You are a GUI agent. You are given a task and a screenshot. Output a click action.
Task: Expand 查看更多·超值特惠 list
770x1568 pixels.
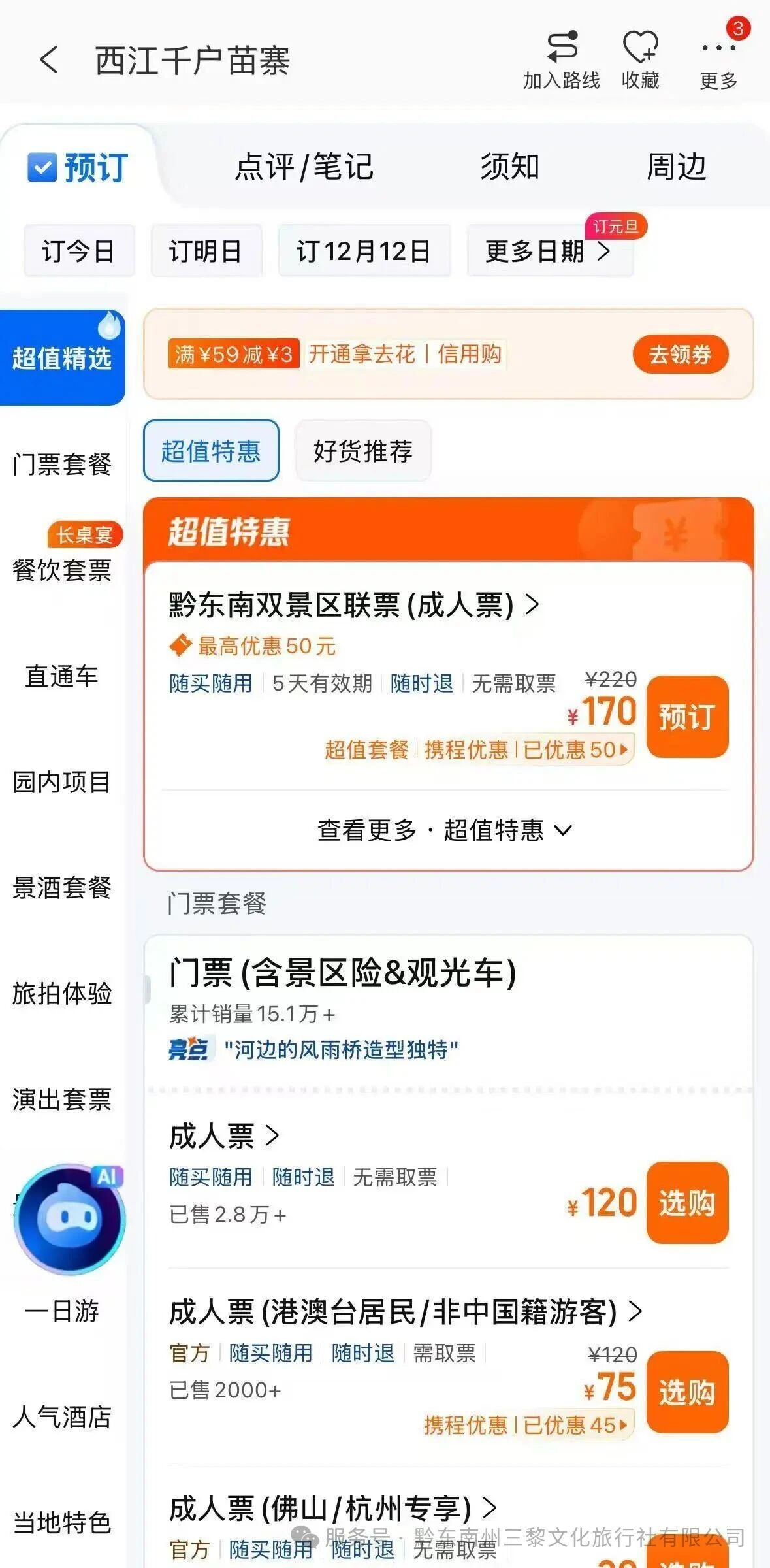(x=445, y=830)
